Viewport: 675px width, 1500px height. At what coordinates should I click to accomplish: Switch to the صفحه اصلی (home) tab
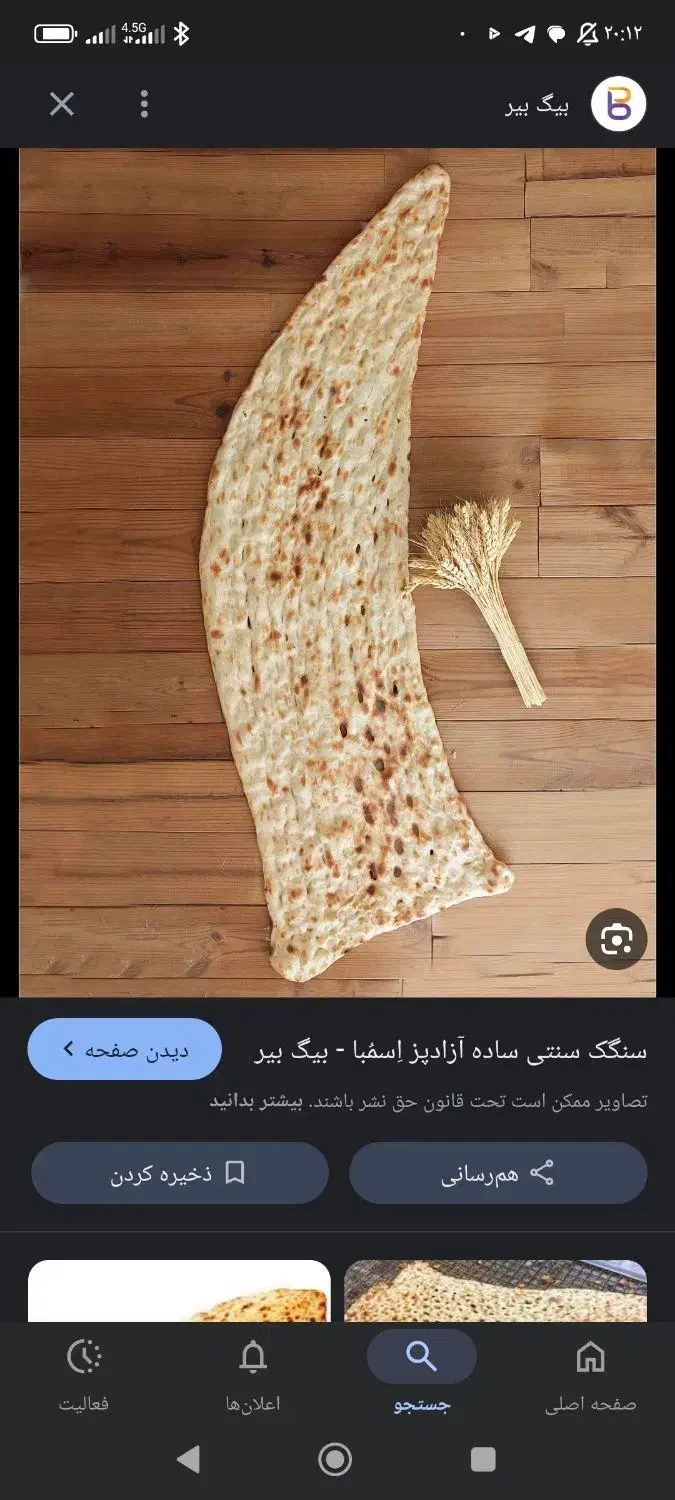pyautogui.click(x=590, y=1376)
